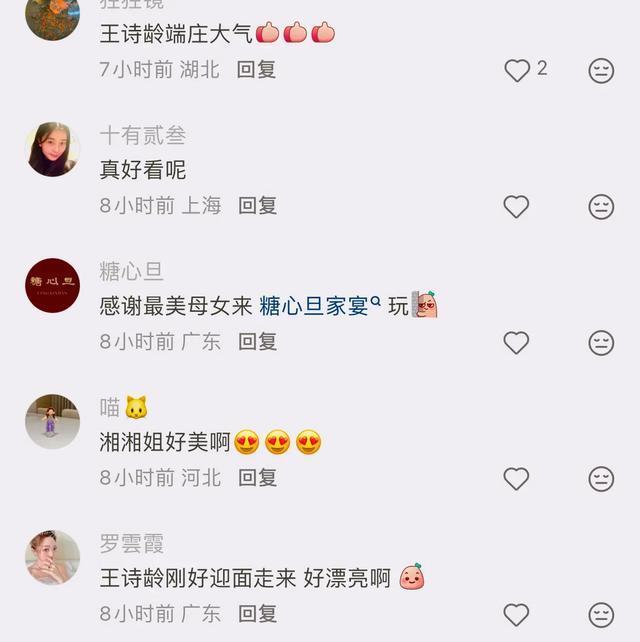The image size is (640, 642).
Task: Dislike the comment 湘湘姐好美啊
Action: tap(601, 478)
